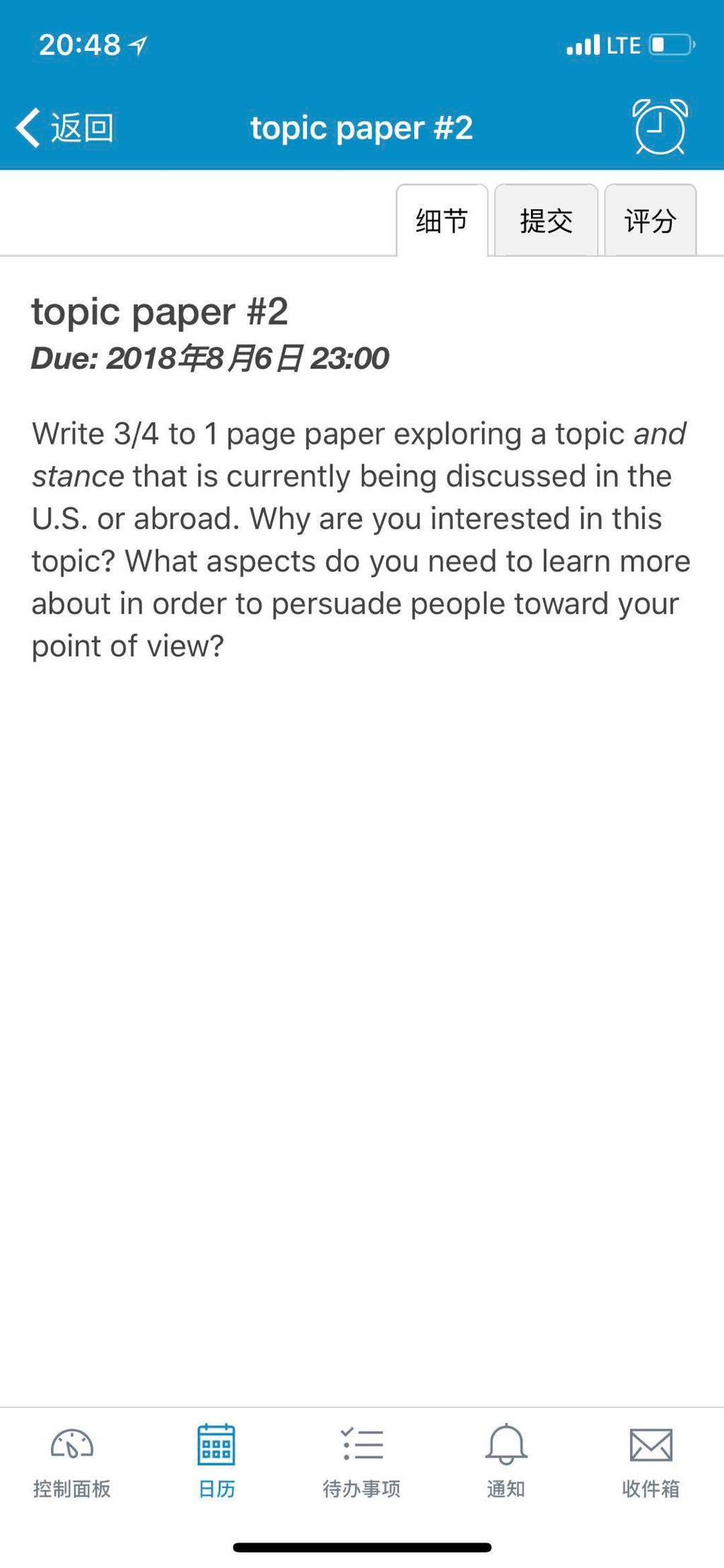Select the 细节 details tab
This screenshot has height=1568, width=724.
(442, 221)
